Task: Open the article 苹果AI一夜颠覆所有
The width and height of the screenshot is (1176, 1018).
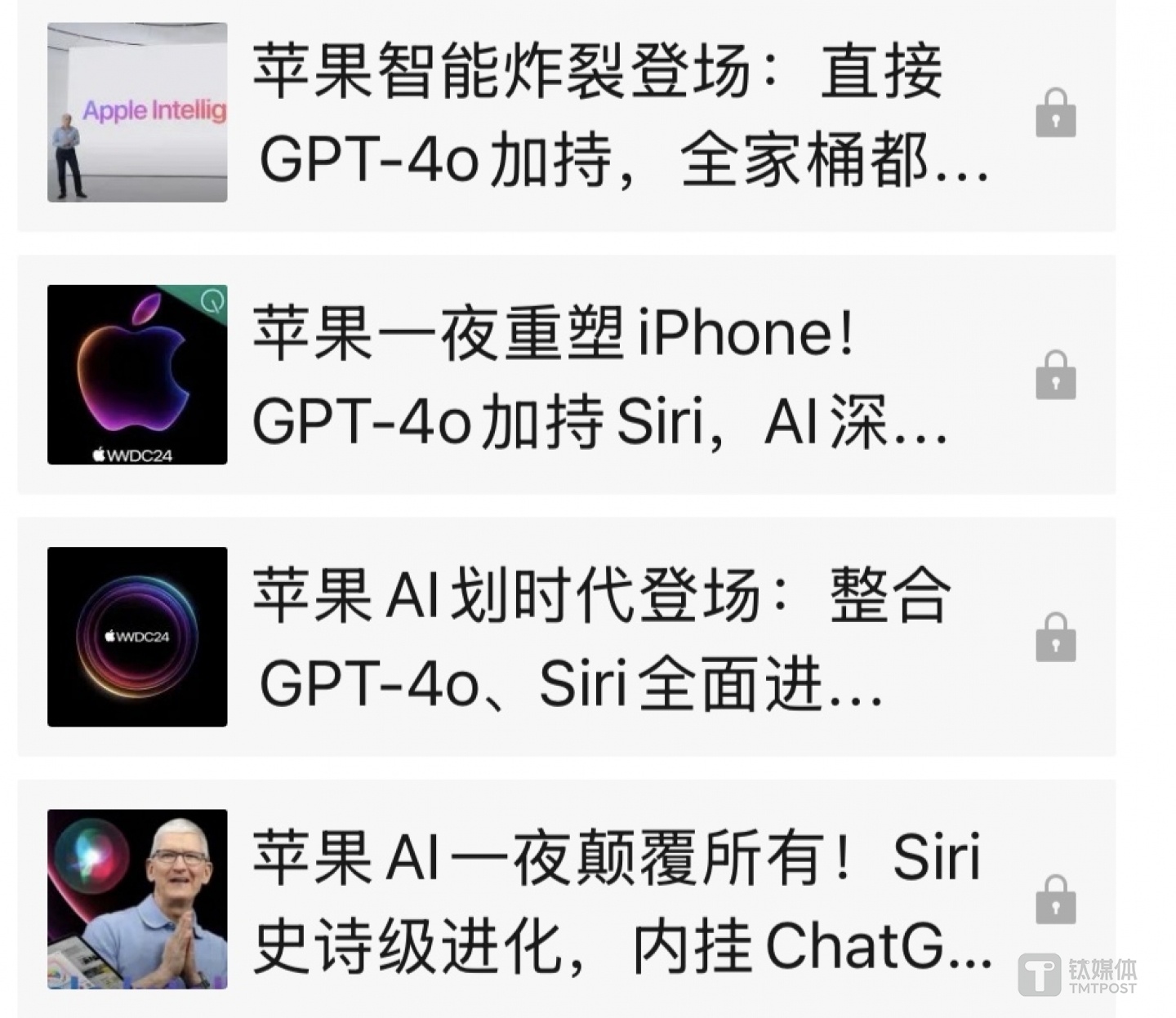Action: [x=596, y=900]
